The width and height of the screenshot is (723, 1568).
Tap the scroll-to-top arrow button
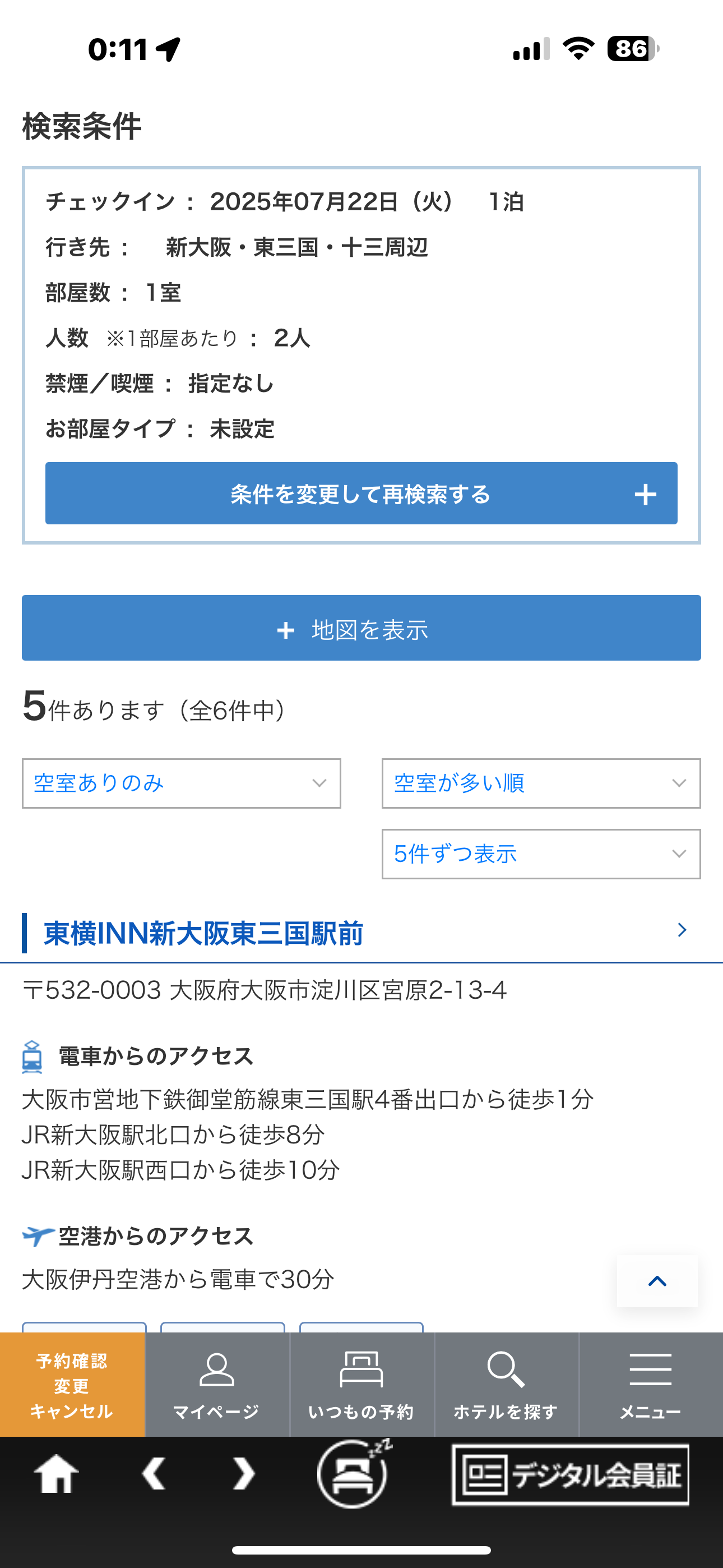point(657,1281)
